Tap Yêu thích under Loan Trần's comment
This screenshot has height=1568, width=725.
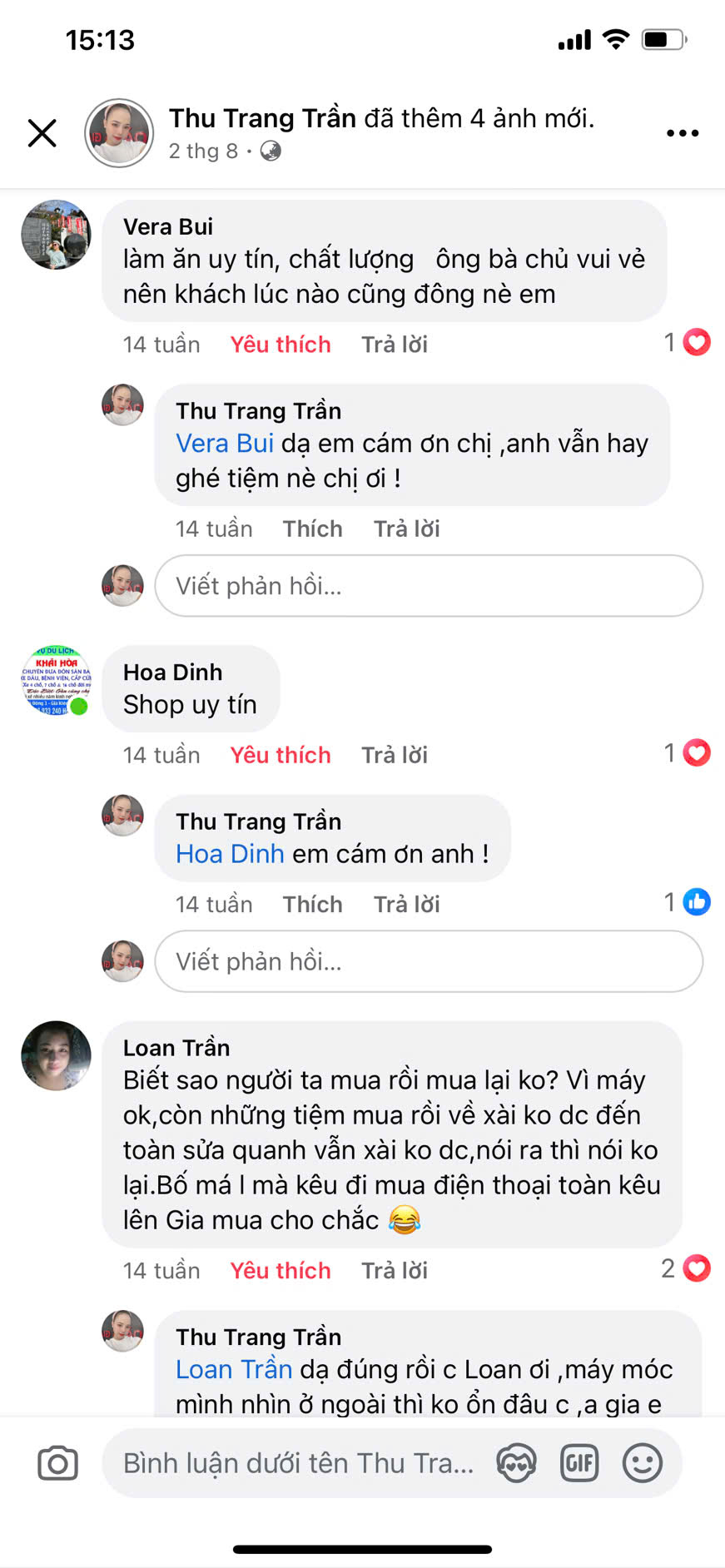pyautogui.click(x=281, y=1271)
